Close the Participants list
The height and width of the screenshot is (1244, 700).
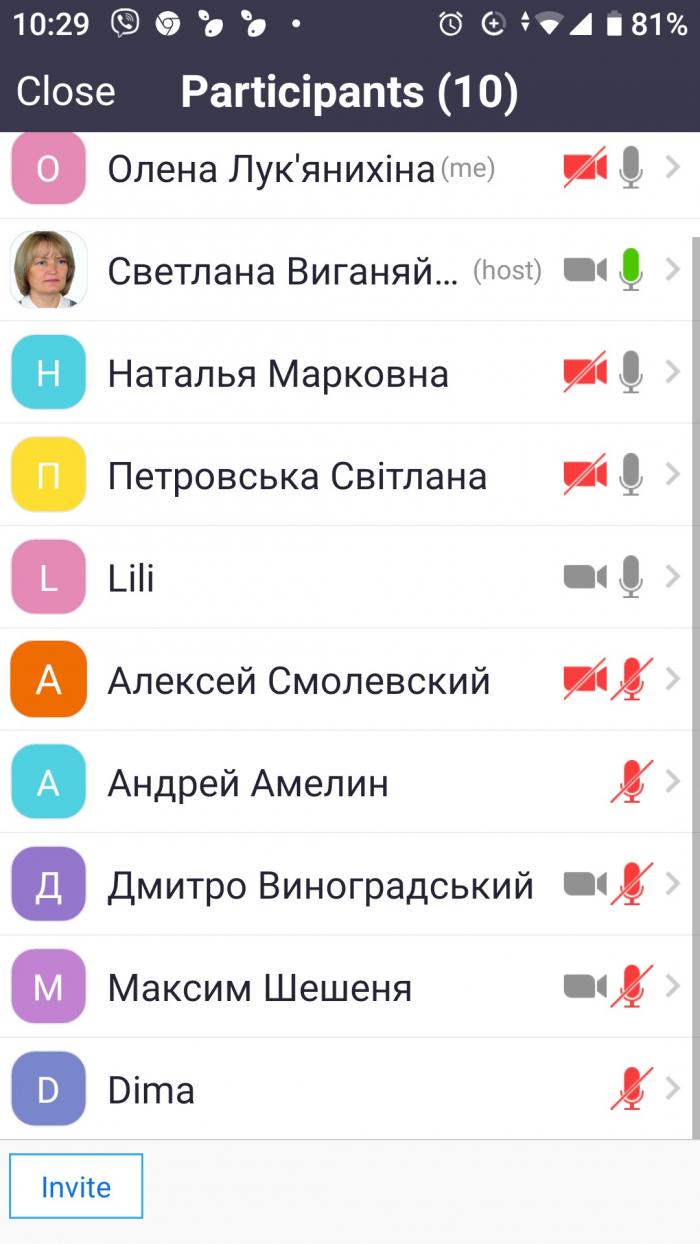[66, 92]
